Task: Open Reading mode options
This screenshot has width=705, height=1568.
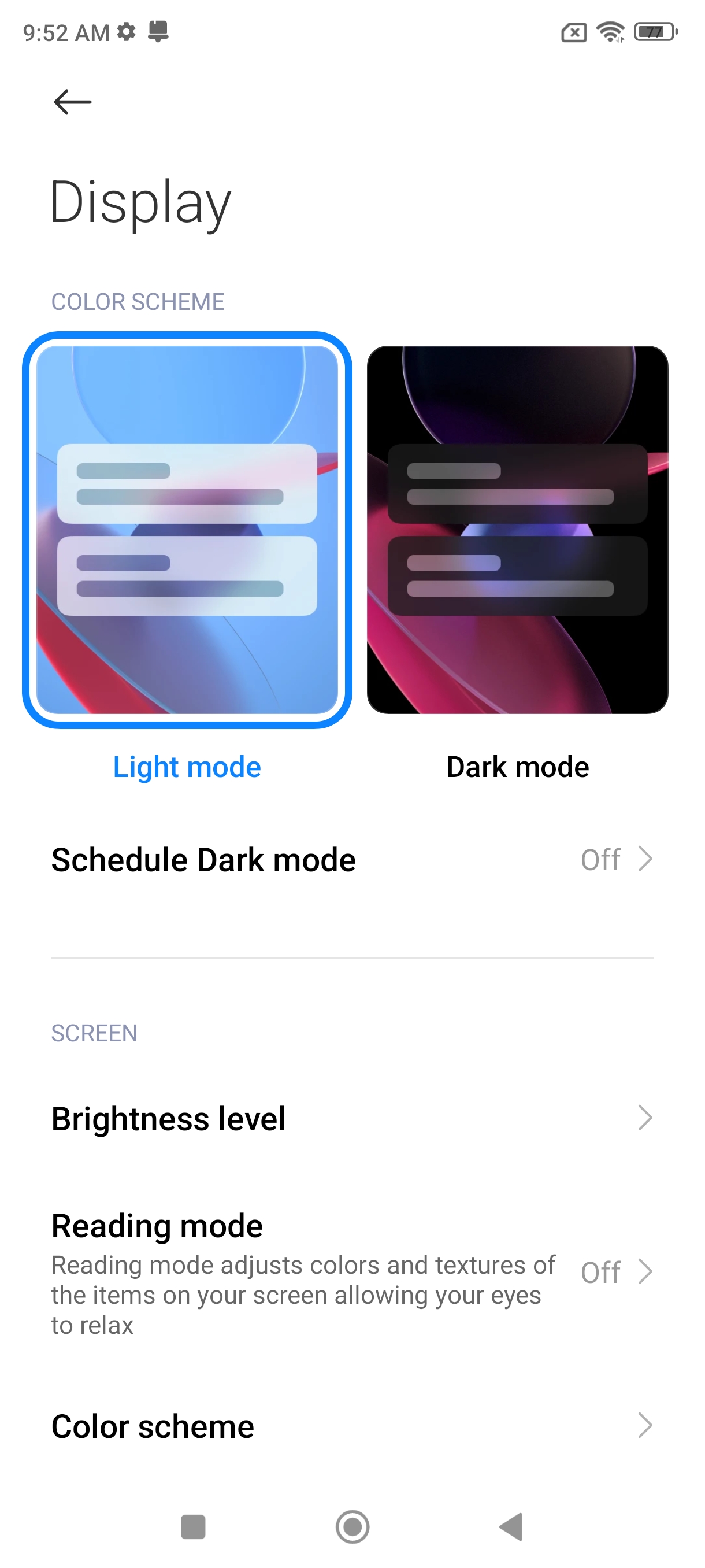Action: pos(351,1271)
